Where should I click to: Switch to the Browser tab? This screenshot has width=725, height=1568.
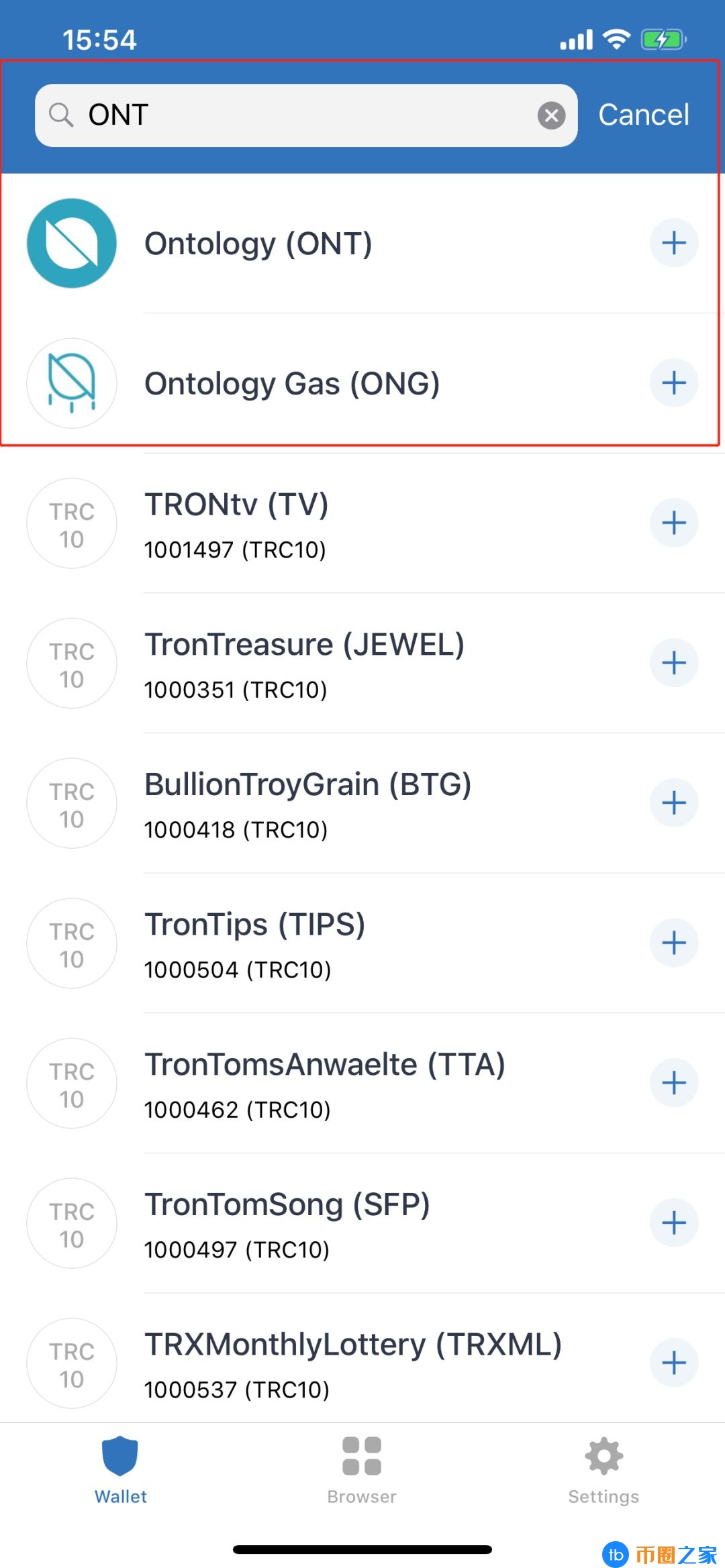click(x=362, y=1470)
